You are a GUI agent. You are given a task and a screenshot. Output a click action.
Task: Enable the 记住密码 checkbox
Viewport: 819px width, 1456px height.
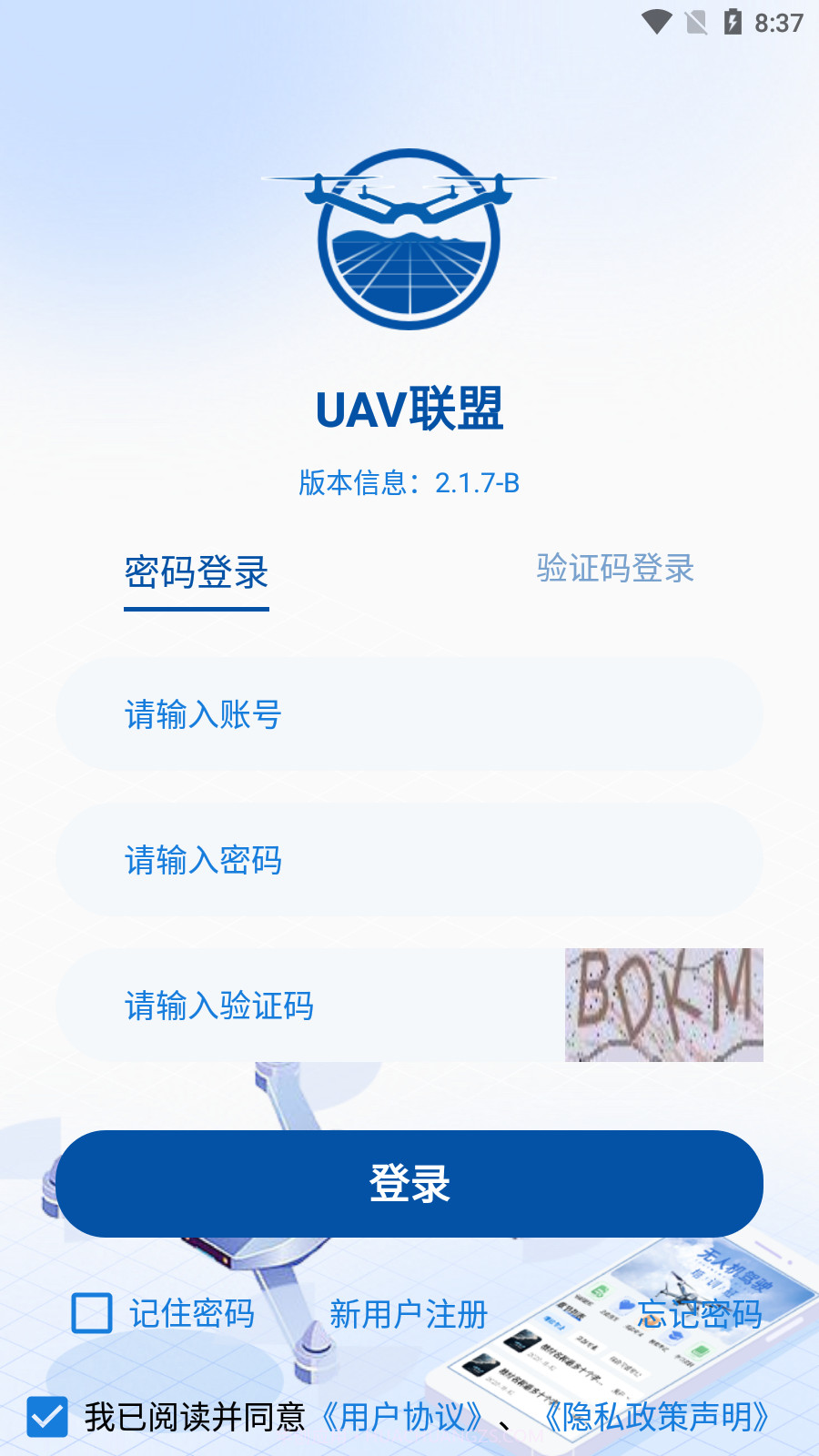pyautogui.click(x=90, y=1314)
